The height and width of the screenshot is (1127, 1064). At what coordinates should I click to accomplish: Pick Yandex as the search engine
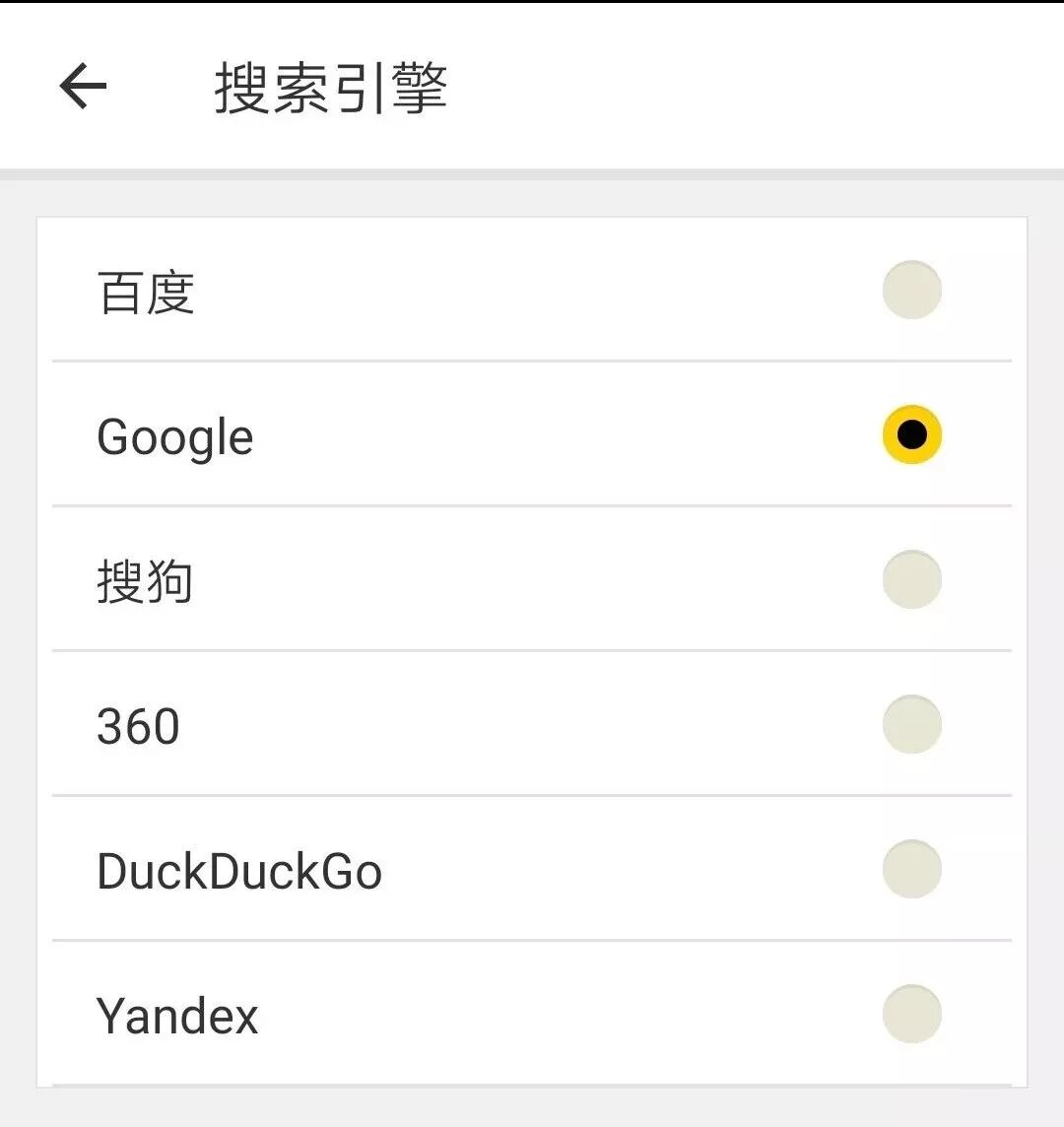click(x=911, y=1014)
